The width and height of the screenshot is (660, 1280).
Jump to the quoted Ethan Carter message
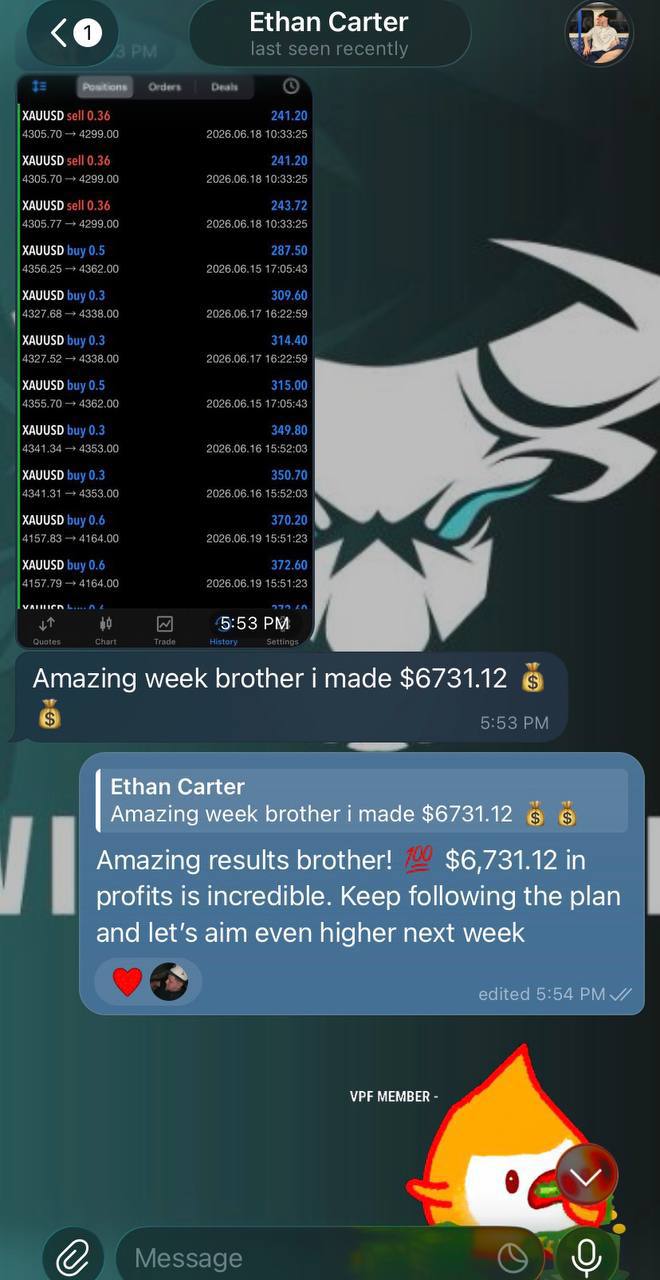362,800
